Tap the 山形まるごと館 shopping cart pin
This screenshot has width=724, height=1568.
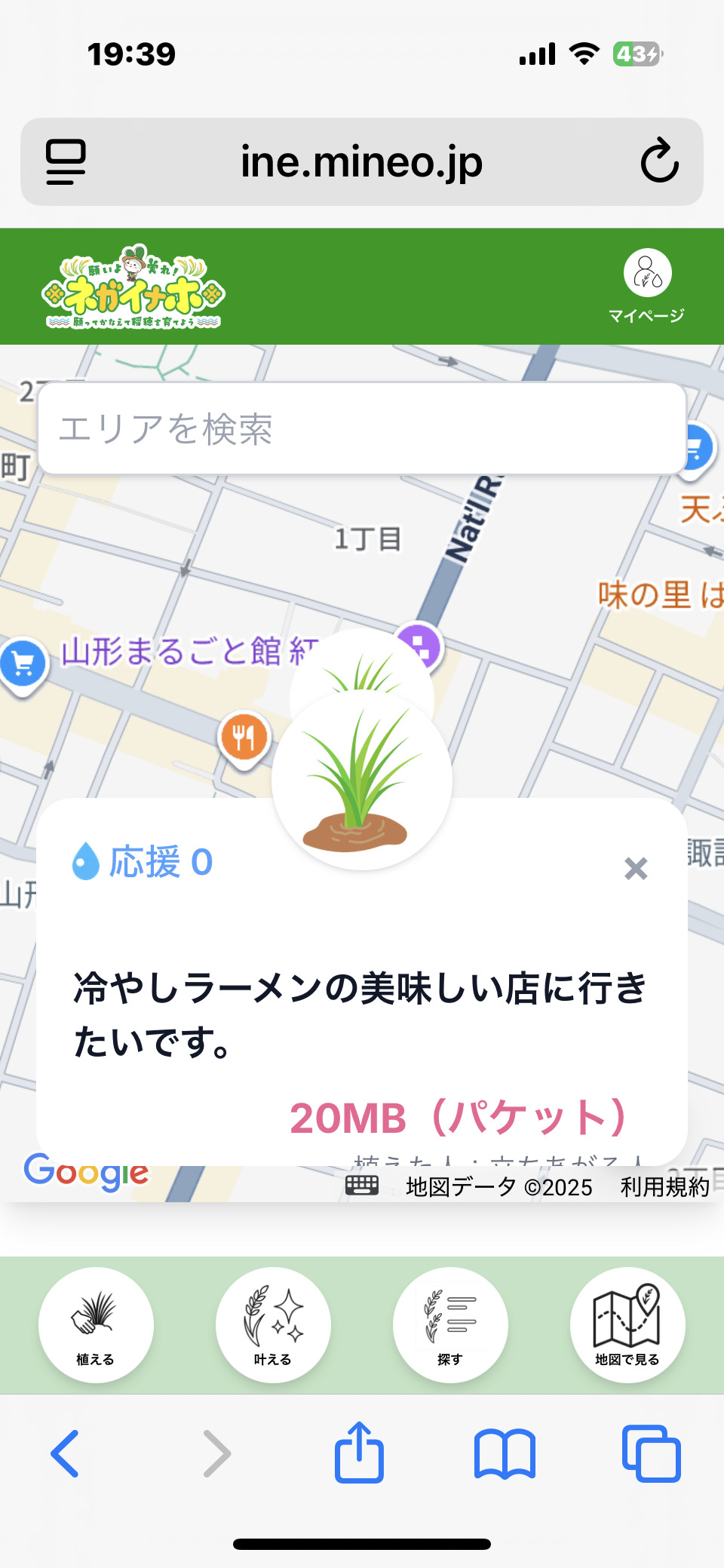pyautogui.click(x=23, y=664)
